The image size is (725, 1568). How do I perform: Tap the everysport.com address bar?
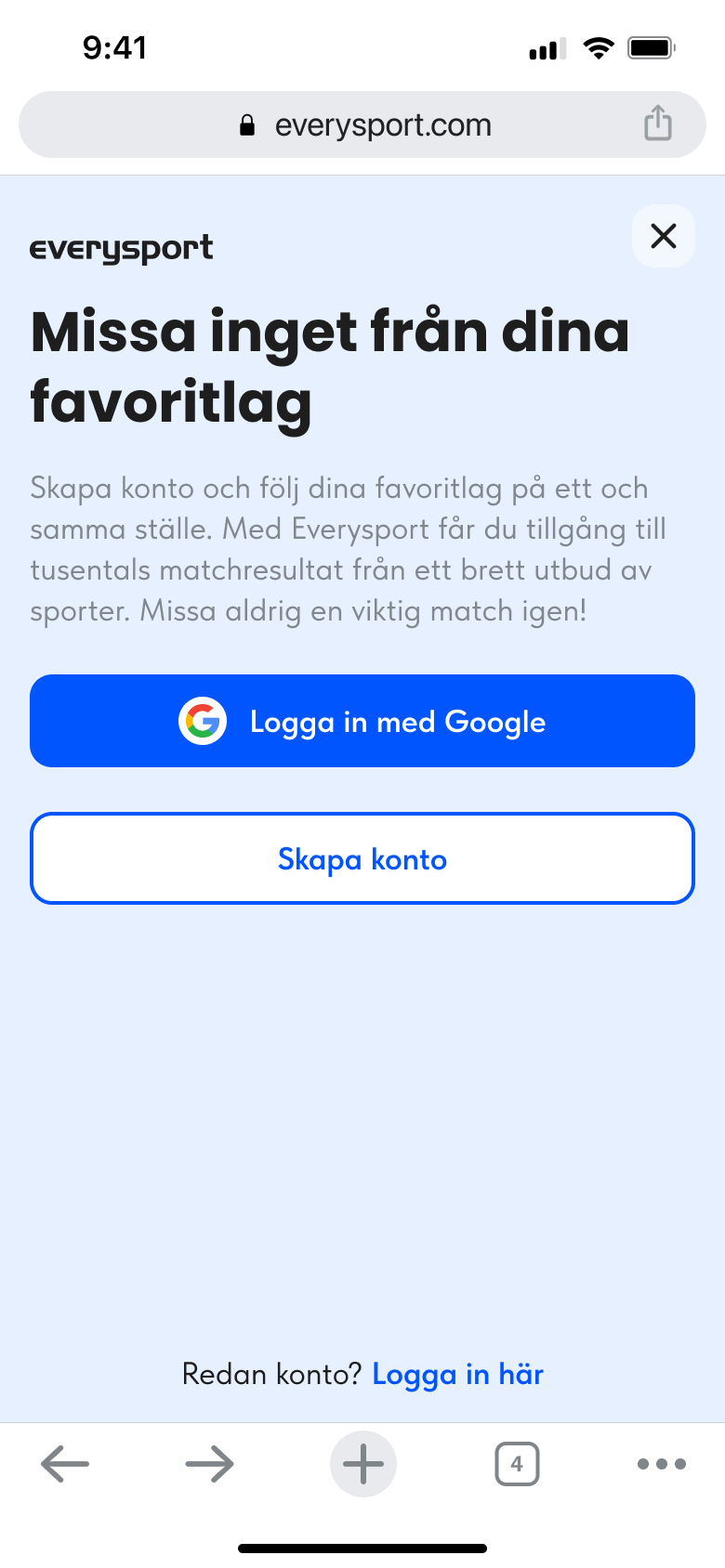[x=362, y=124]
